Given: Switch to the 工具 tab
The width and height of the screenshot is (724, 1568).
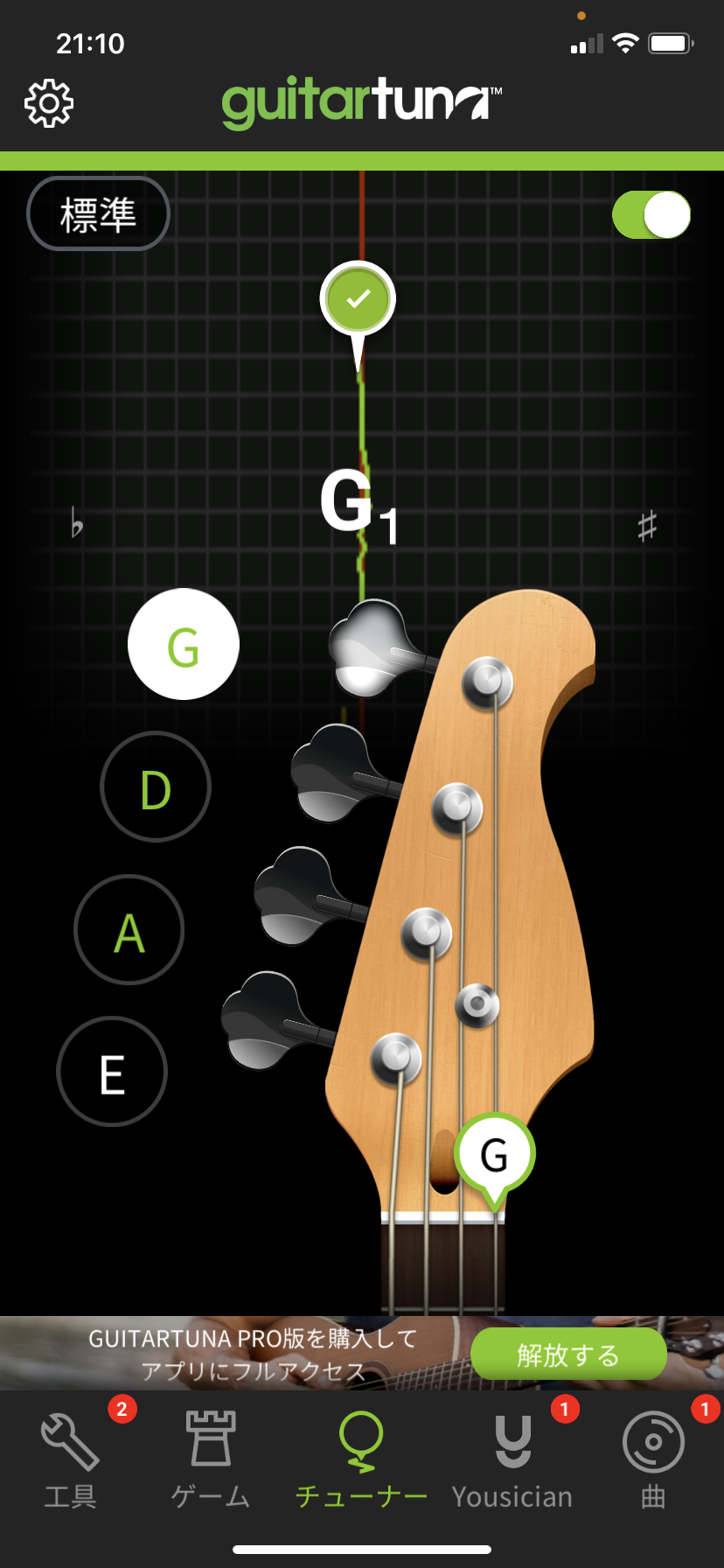Looking at the screenshot, I should [x=71, y=1460].
